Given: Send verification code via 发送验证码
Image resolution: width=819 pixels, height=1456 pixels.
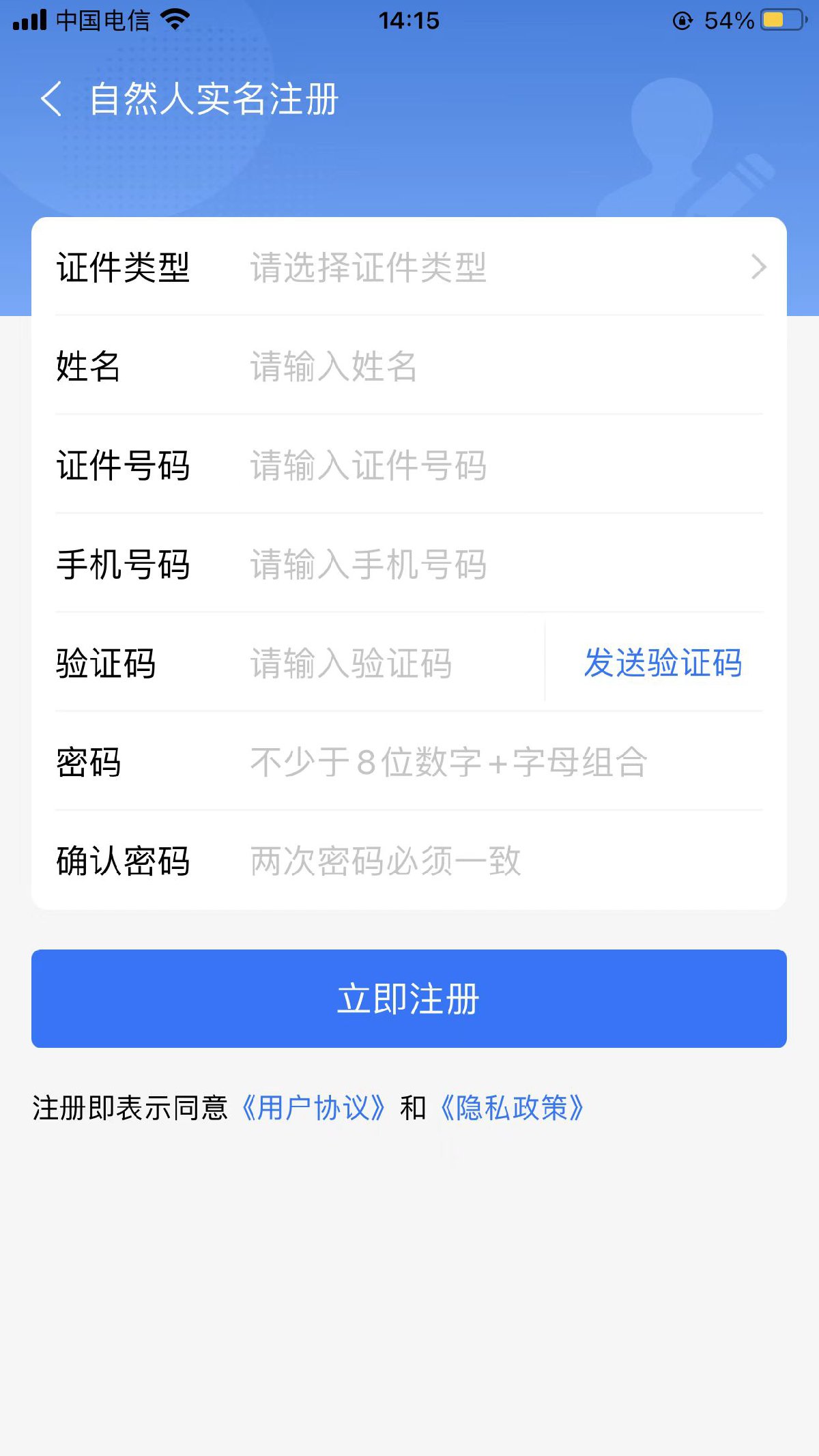Looking at the screenshot, I should coord(663,663).
